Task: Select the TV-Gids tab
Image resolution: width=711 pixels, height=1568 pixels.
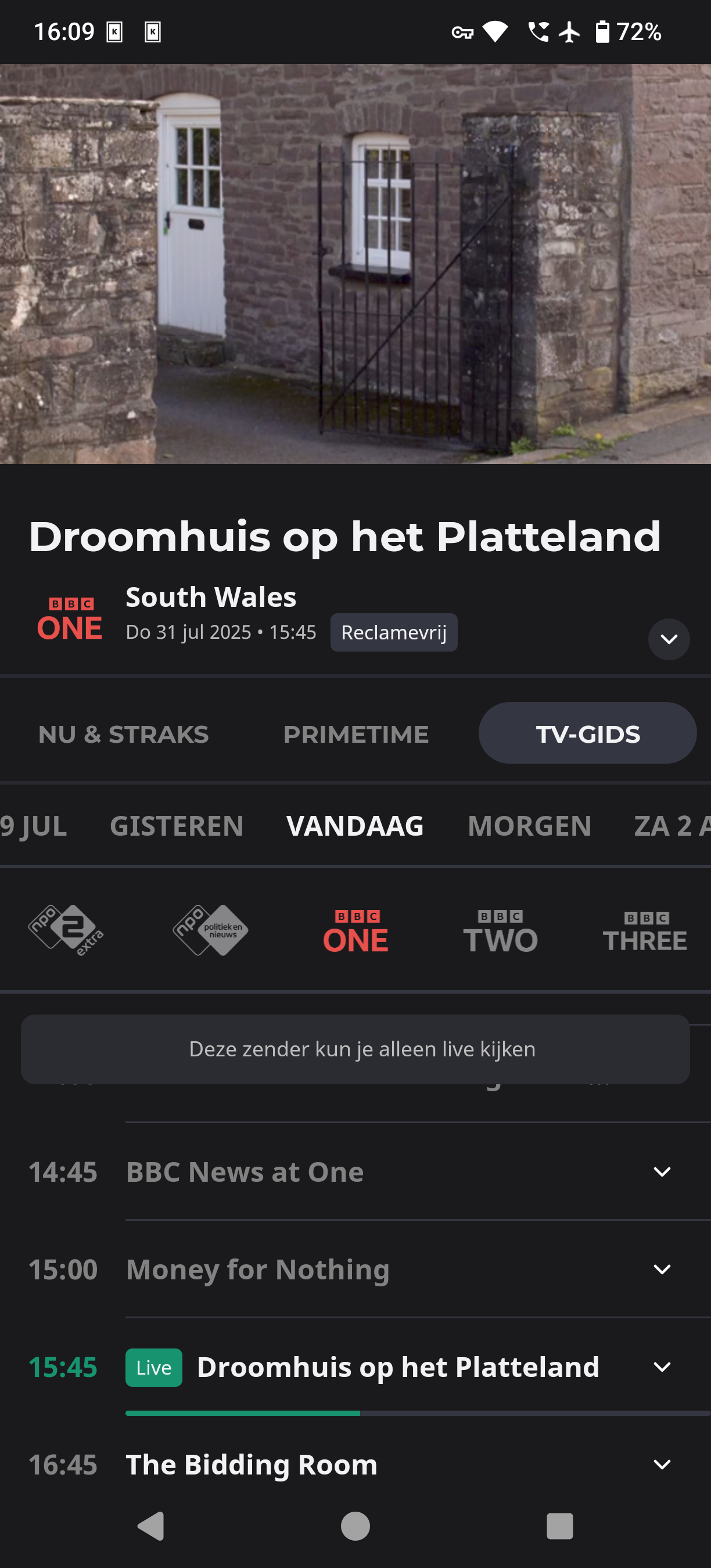Action: (x=587, y=734)
